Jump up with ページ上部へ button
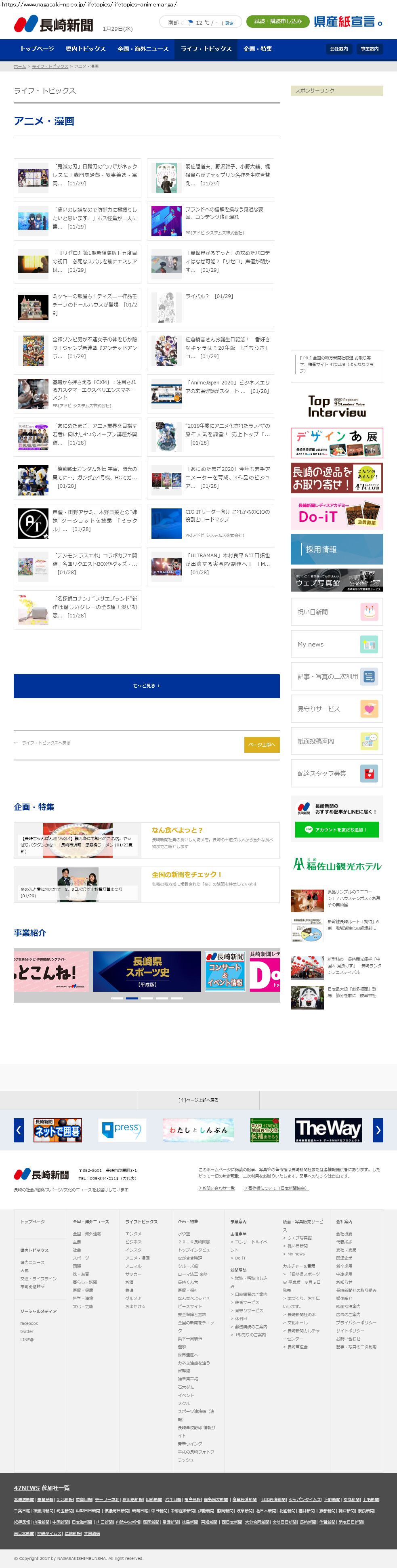This screenshot has width=397, height=1568. click(x=261, y=745)
